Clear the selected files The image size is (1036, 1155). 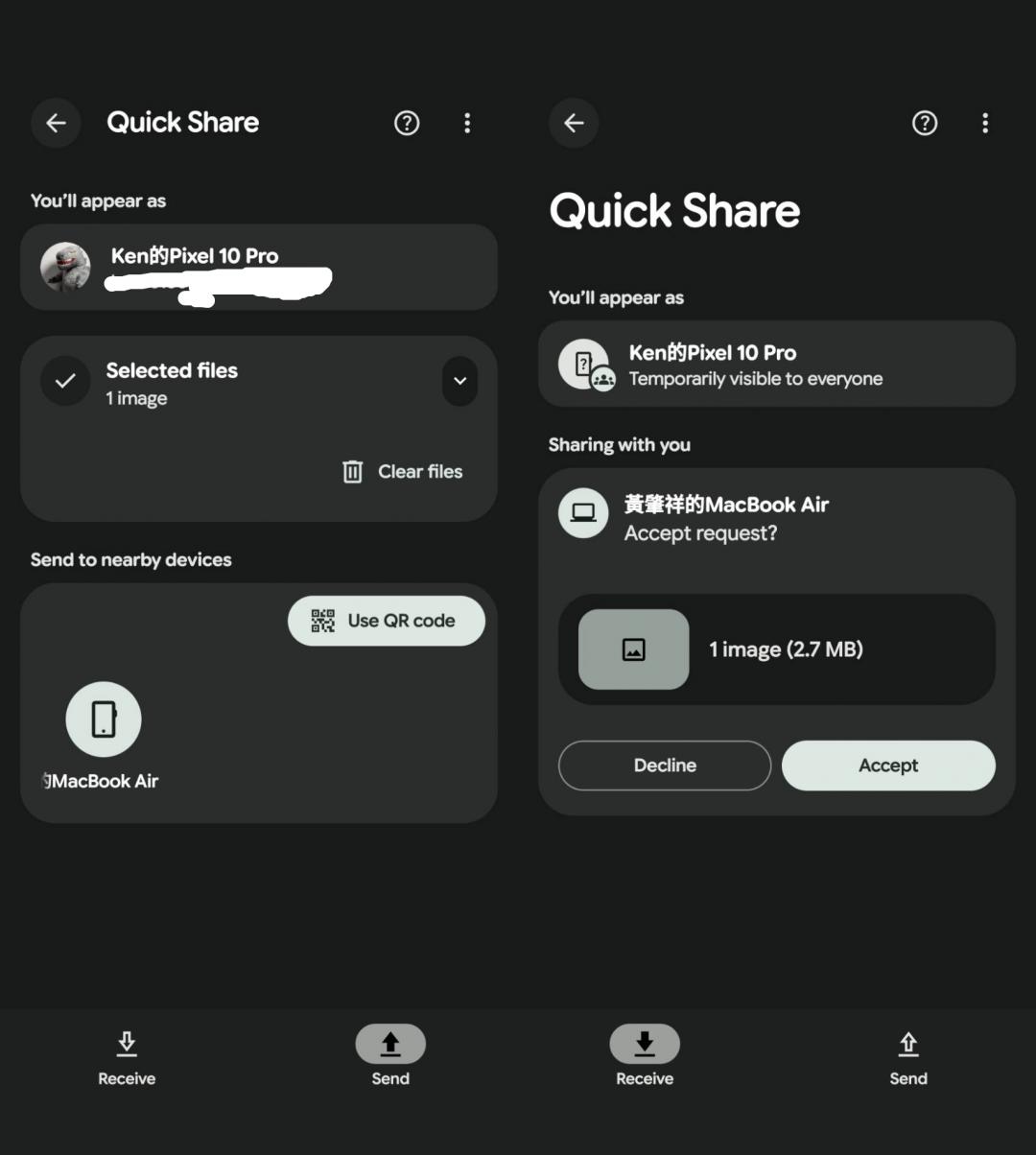pos(403,472)
